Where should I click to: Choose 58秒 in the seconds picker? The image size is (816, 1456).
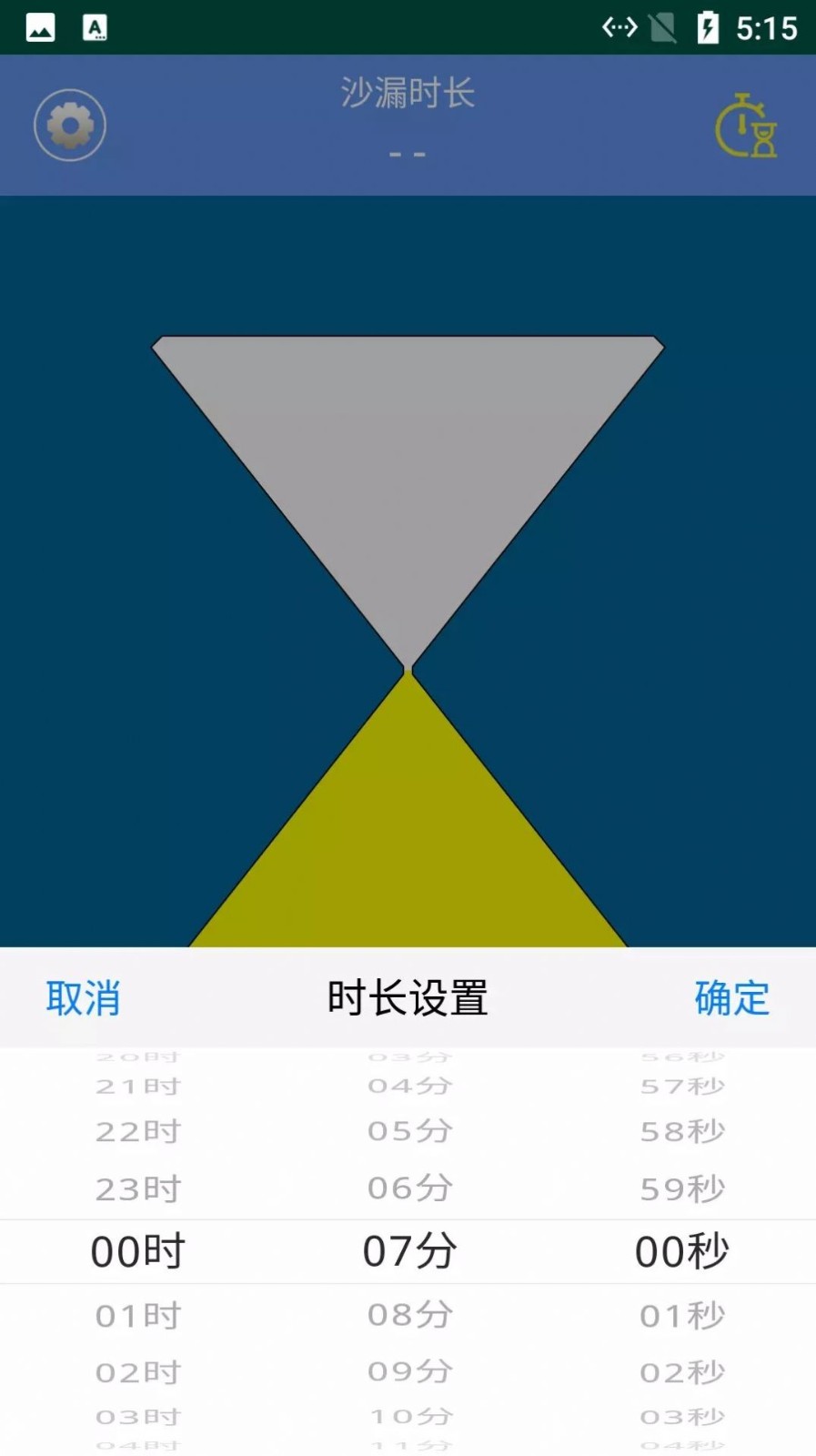(682, 1131)
